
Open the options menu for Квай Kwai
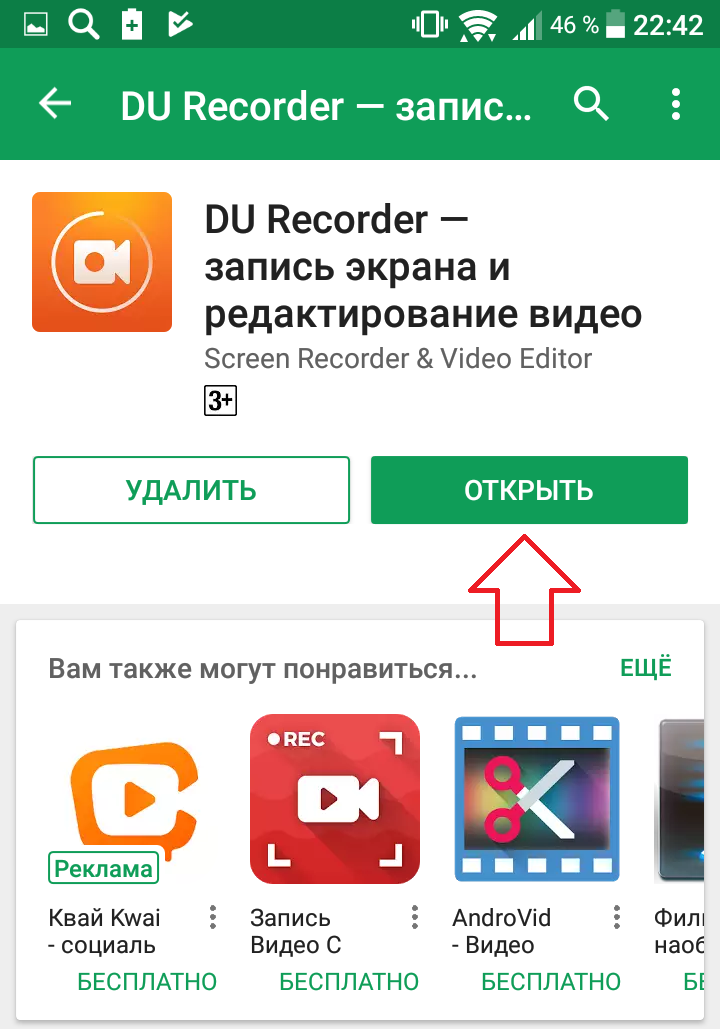pos(212,918)
